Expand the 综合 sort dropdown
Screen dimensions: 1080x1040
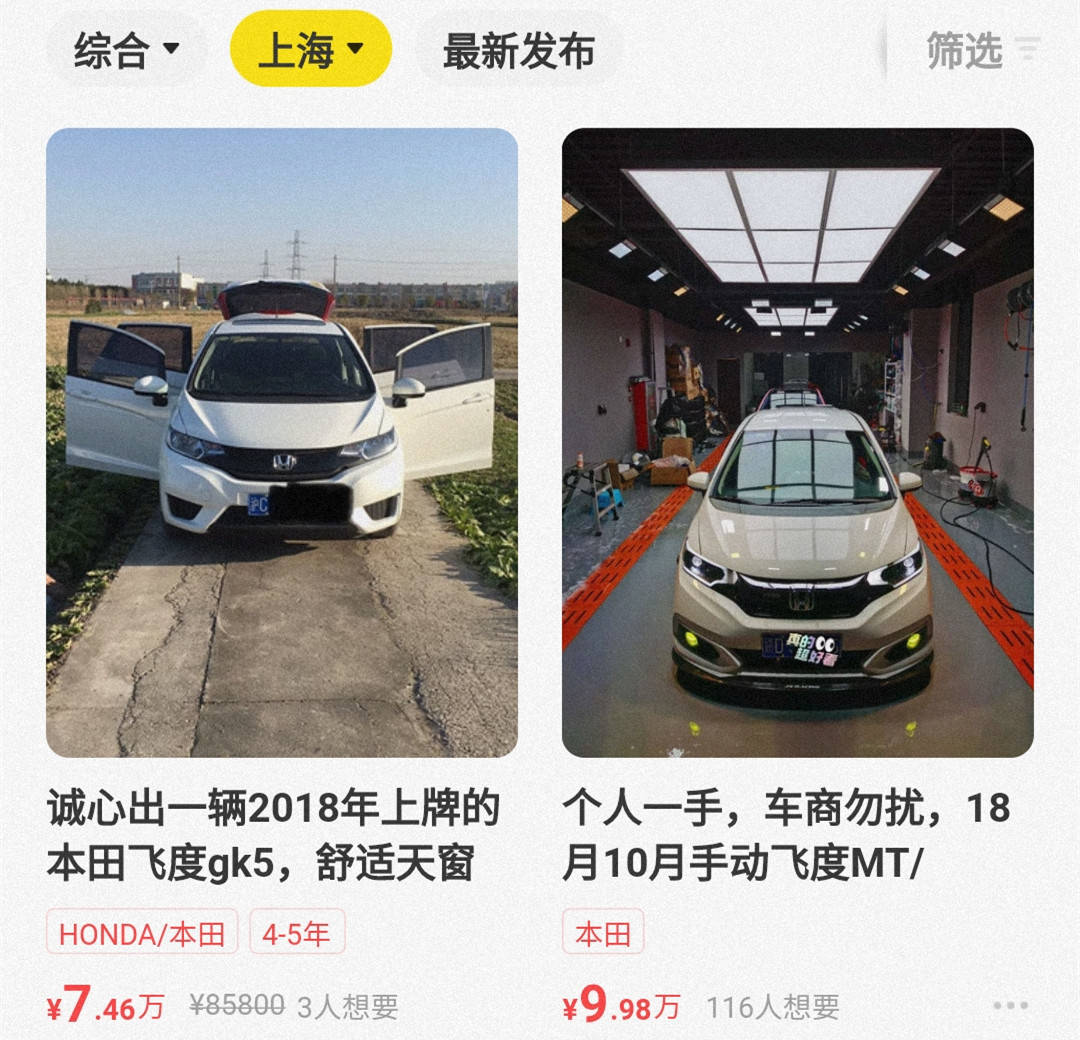click(x=126, y=50)
